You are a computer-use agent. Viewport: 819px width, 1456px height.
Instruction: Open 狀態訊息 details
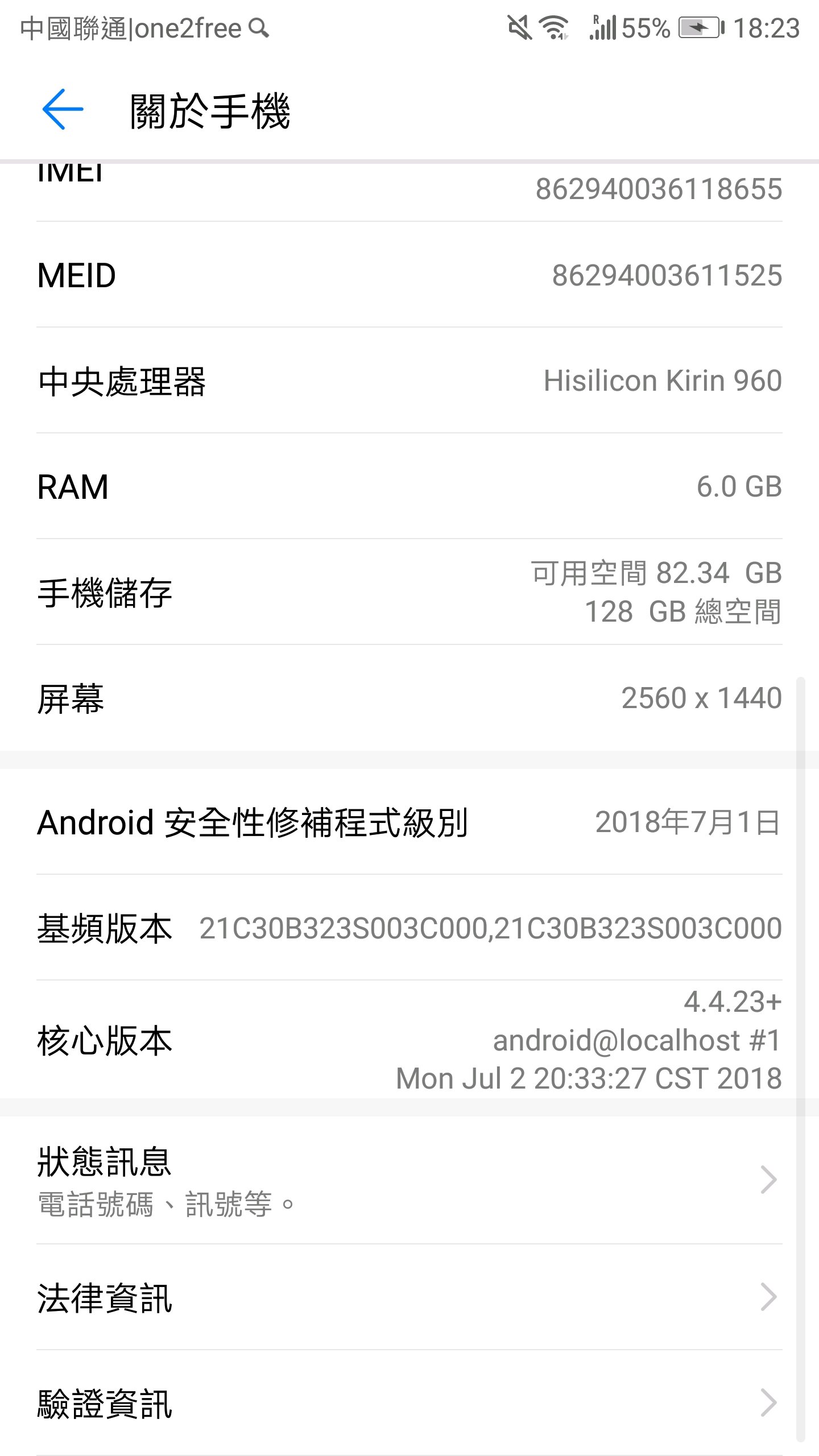409,1180
